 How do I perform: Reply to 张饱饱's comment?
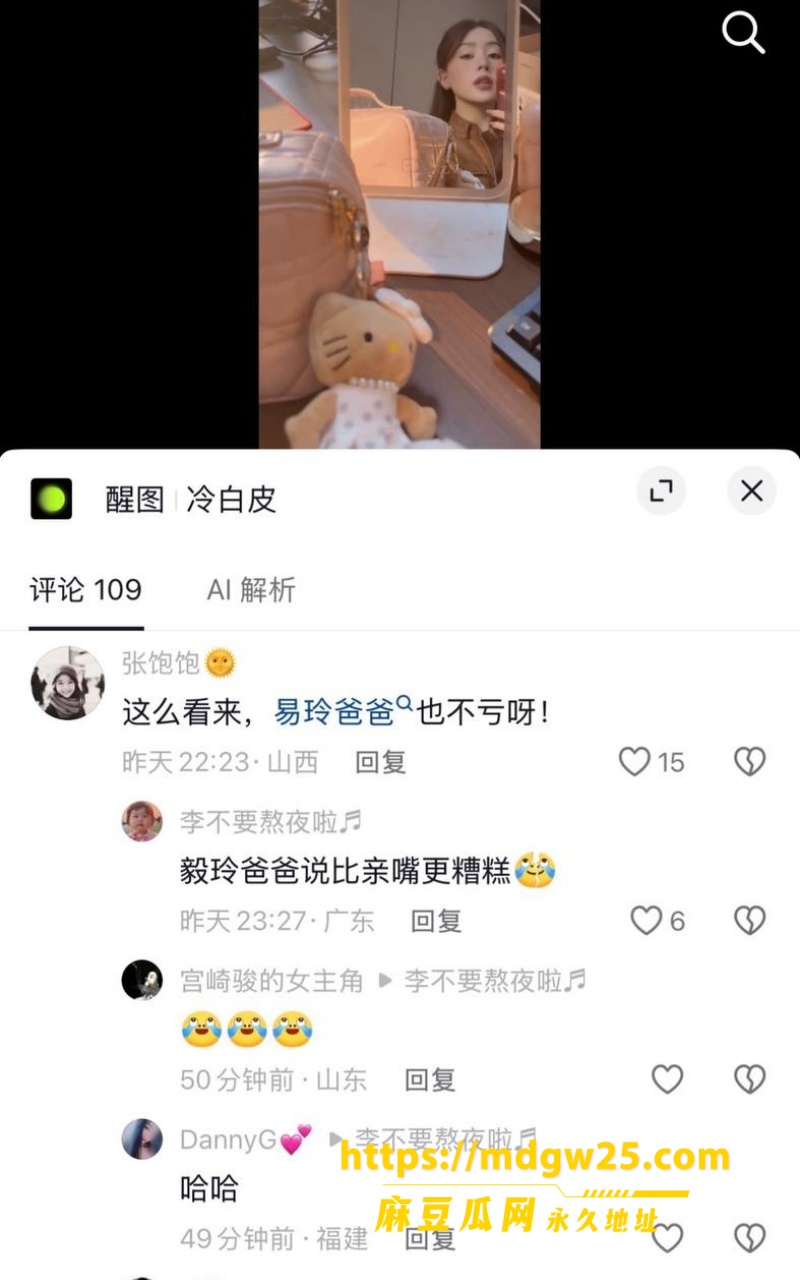(x=381, y=762)
